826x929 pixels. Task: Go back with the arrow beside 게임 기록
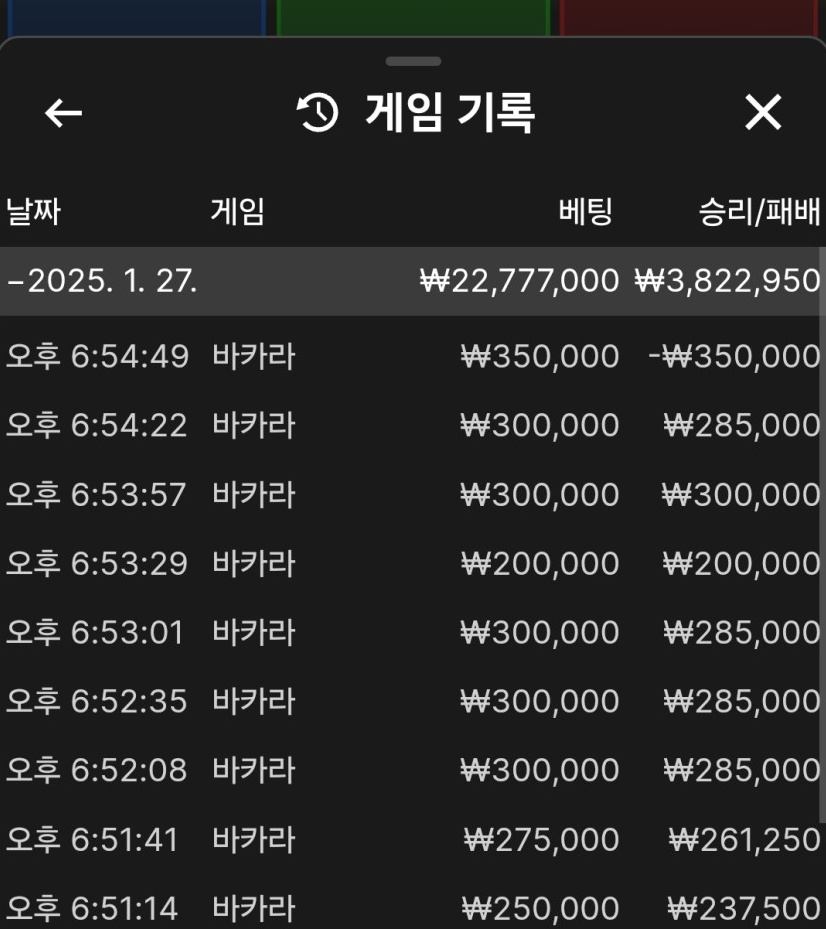[x=64, y=113]
